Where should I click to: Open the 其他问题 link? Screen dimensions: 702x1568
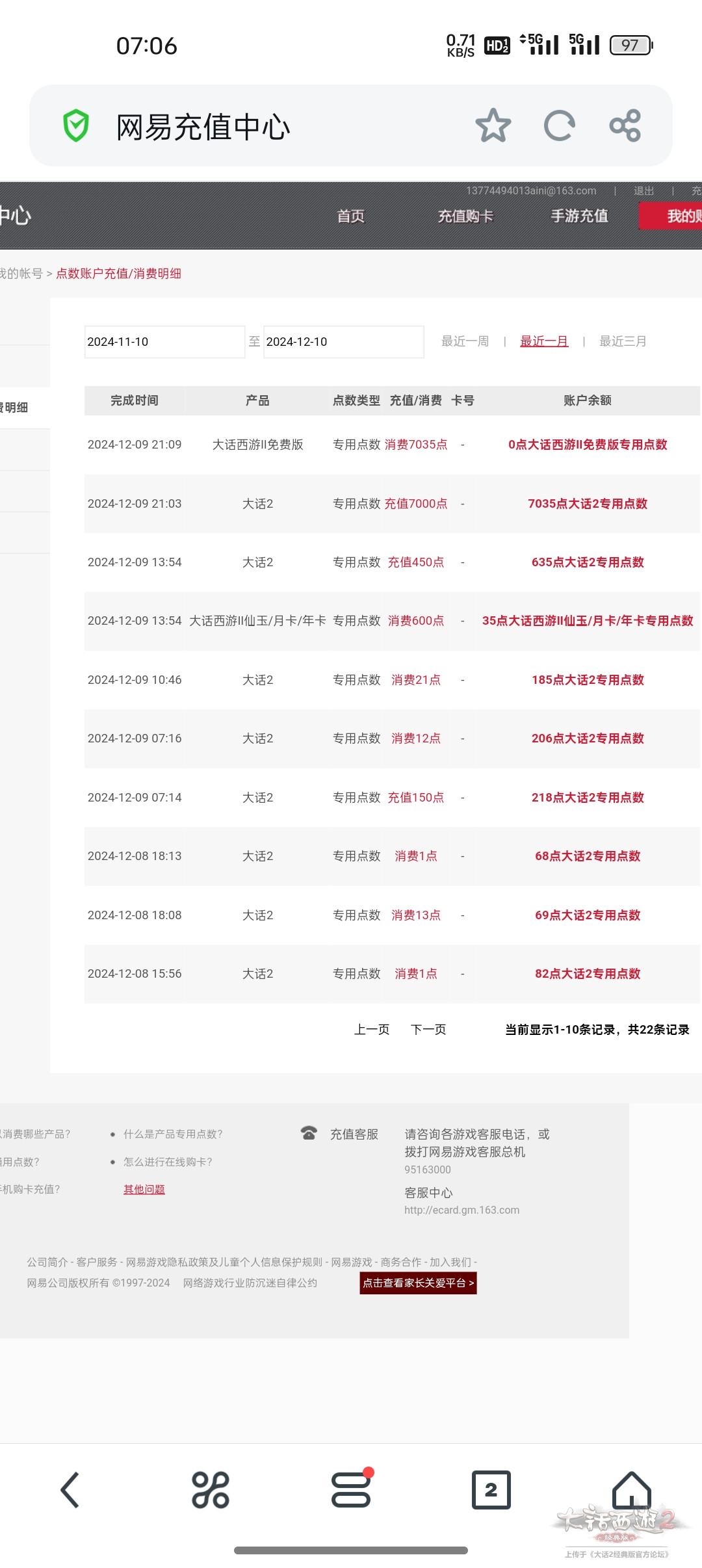pos(144,1189)
